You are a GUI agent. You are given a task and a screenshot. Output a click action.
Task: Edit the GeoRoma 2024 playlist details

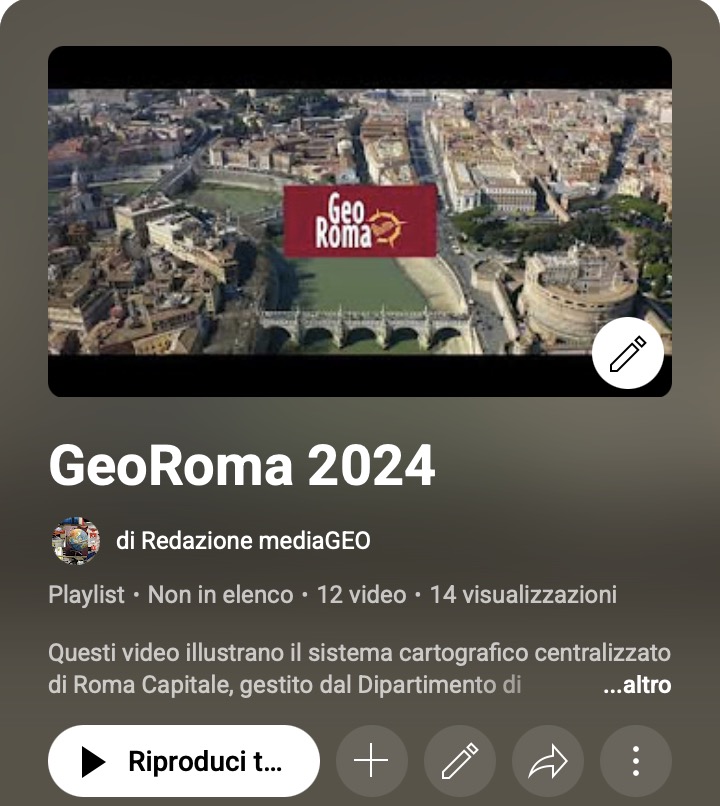(460, 761)
